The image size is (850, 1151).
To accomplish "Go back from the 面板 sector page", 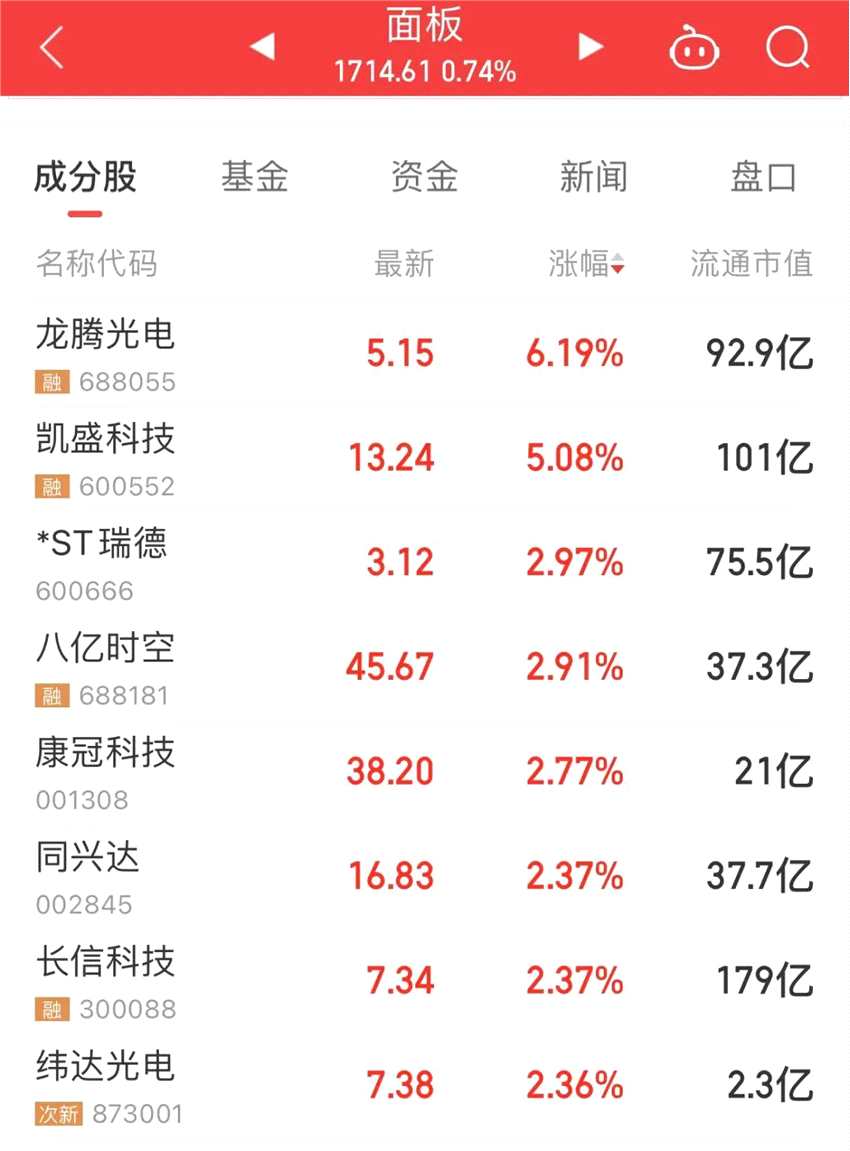I will pos(52,47).
